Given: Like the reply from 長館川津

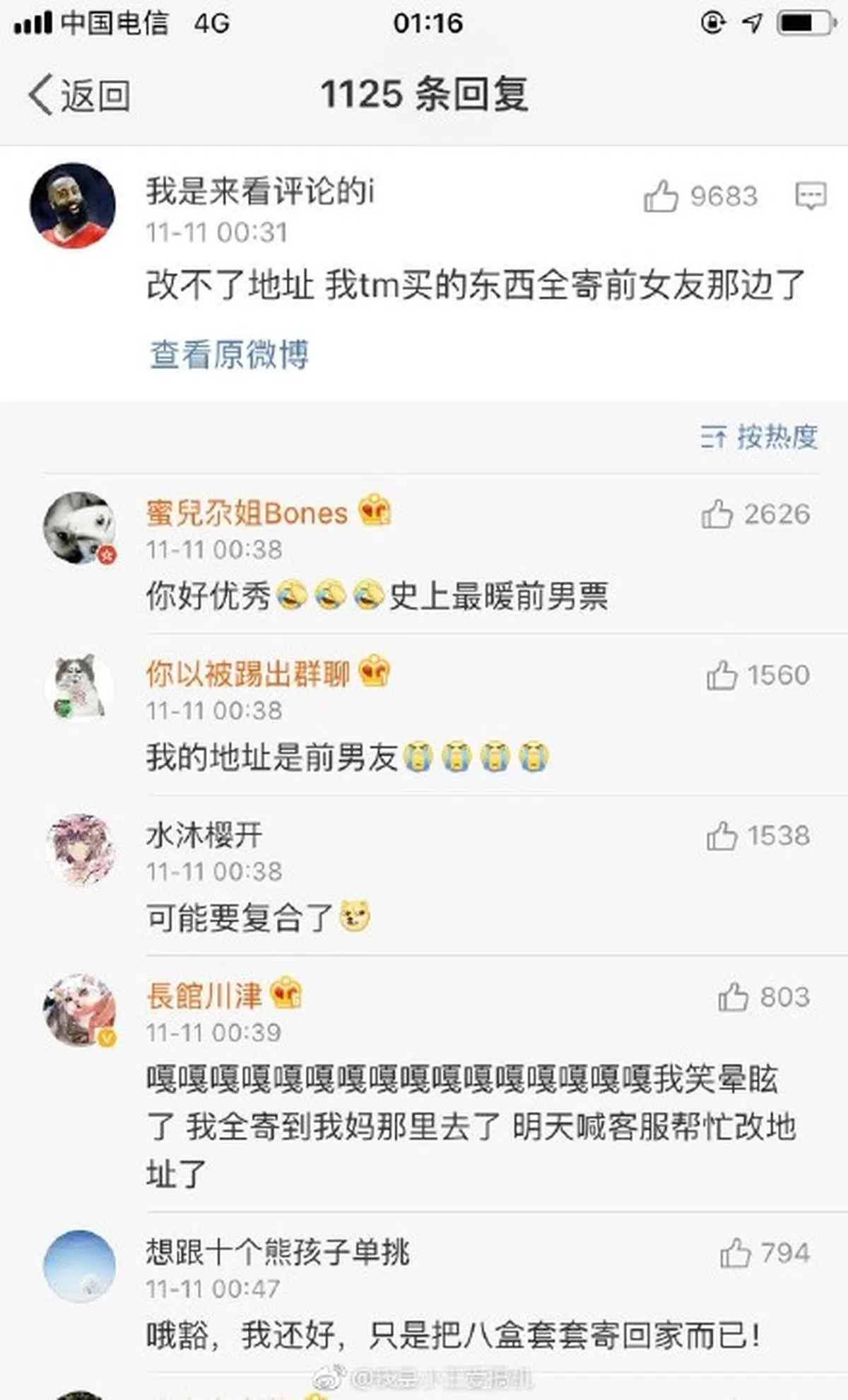Looking at the screenshot, I should click(734, 997).
